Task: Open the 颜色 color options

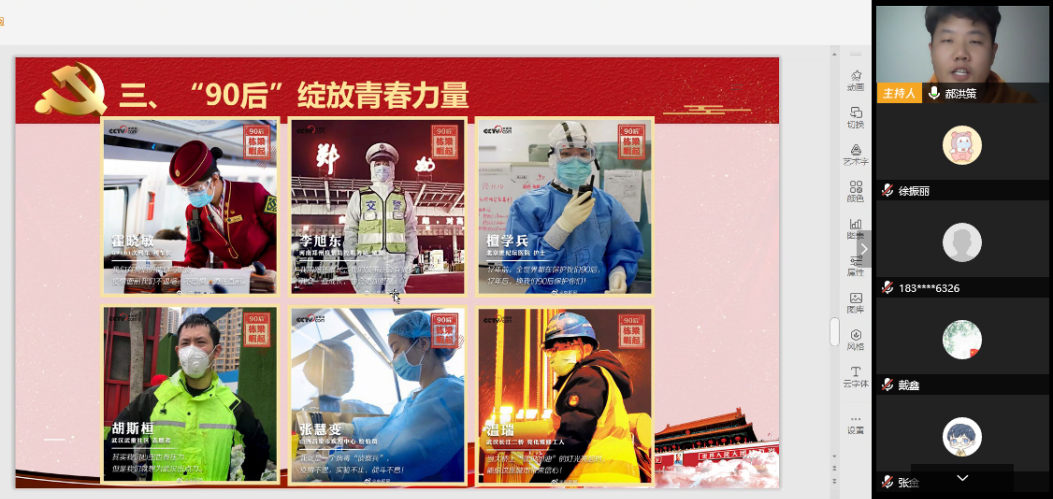Action: [x=855, y=191]
